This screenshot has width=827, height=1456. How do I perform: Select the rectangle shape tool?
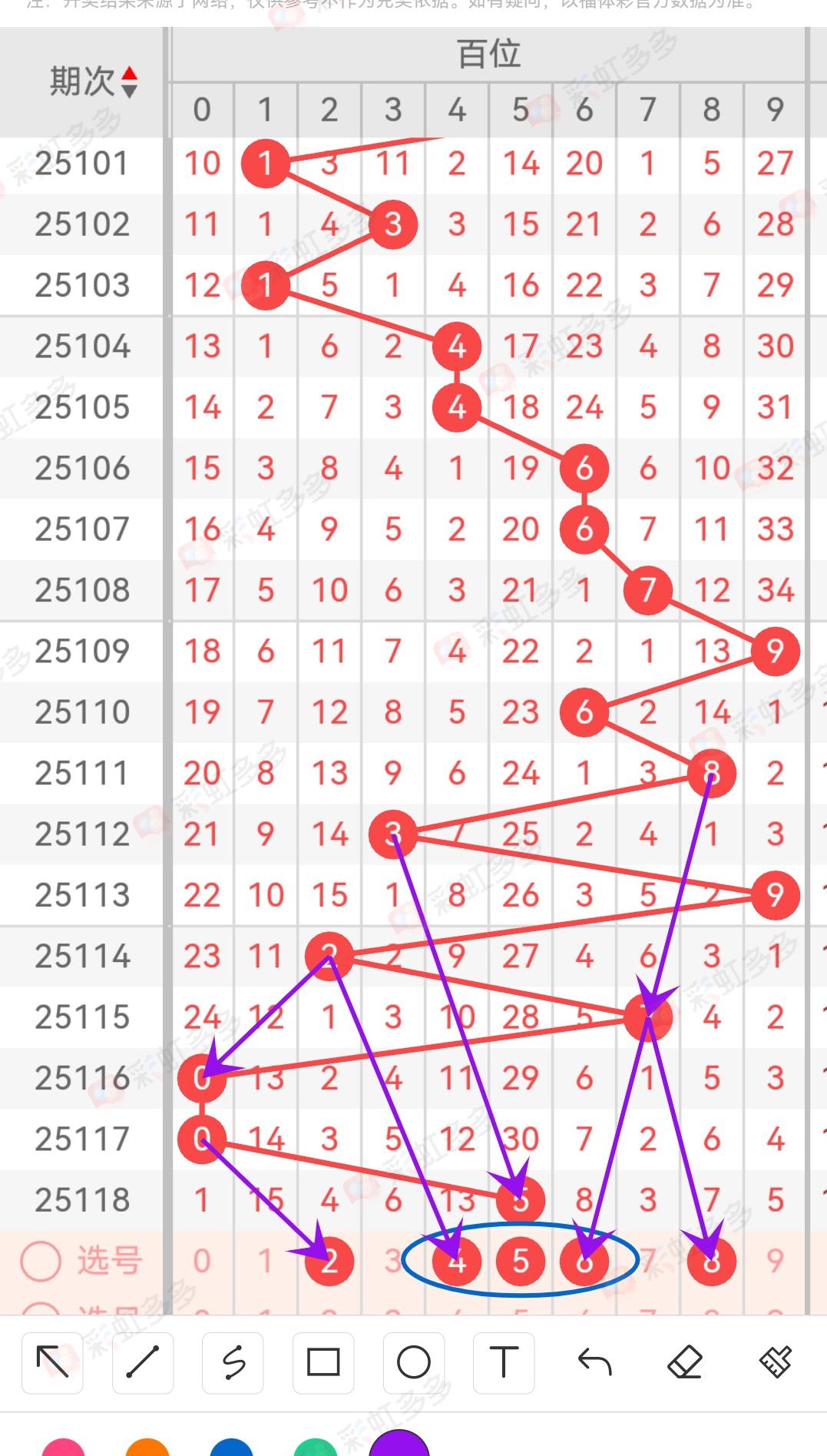click(x=323, y=1363)
